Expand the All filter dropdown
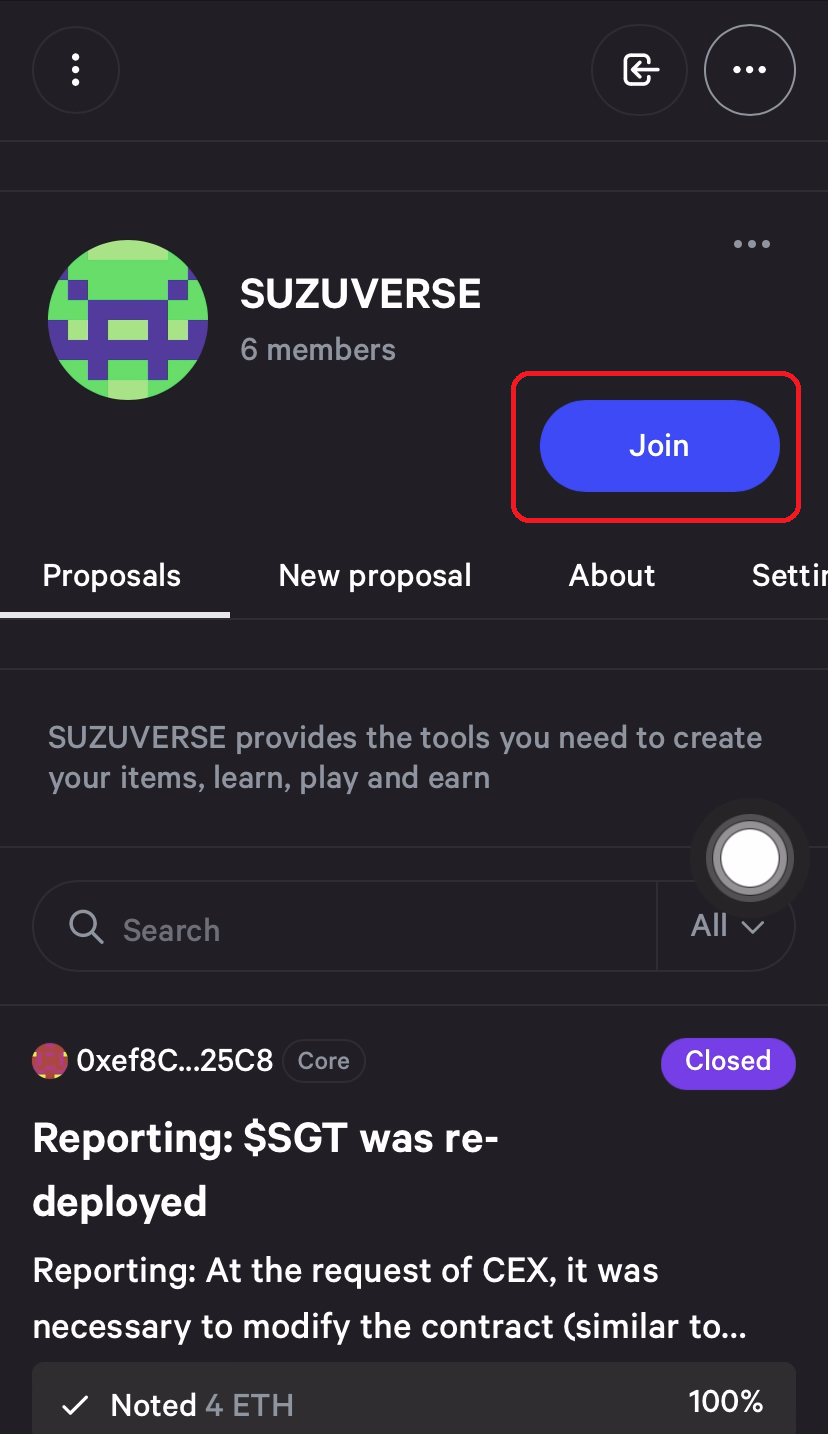The width and height of the screenshot is (828, 1434). click(x=727, y=926)
